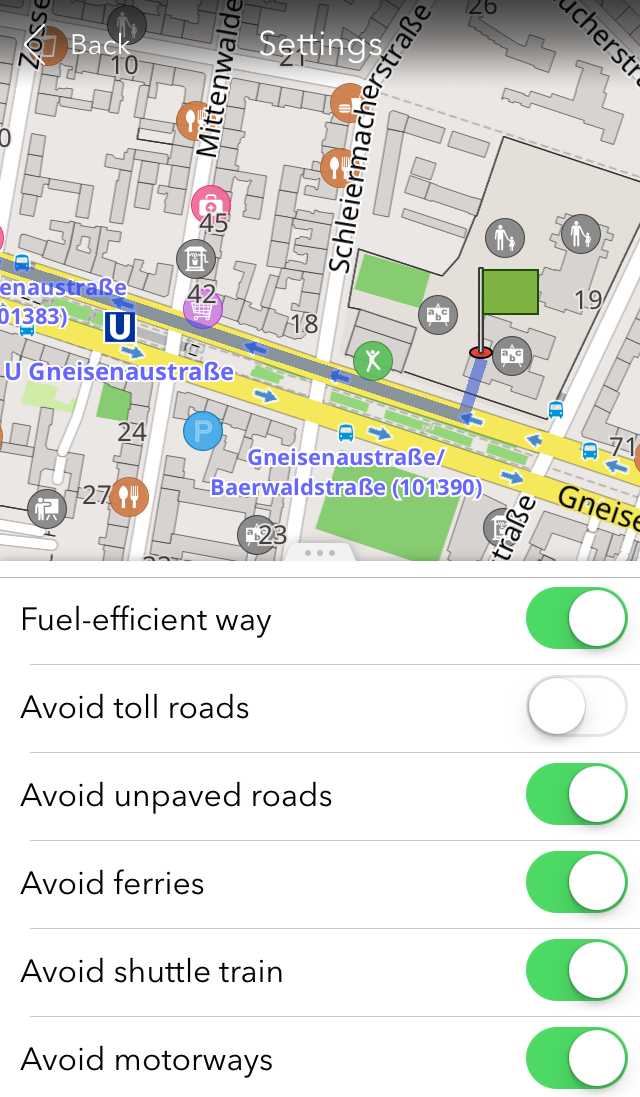Open the U Gneisenaustraße subway station marker
Image resolution: width=640 pixels, height=1097 pixels.
coord(120,327)
